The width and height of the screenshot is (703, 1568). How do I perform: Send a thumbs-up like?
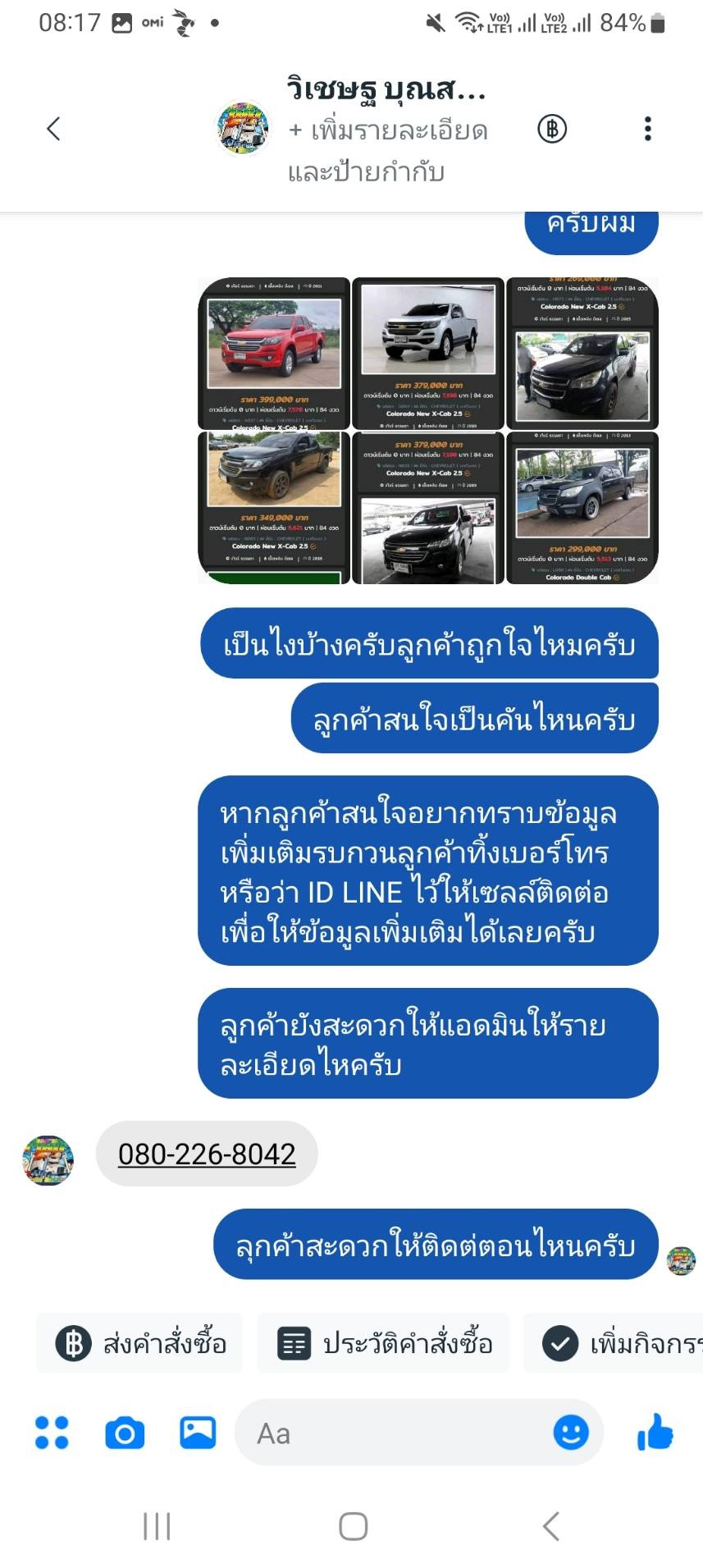click(655, 1433)
